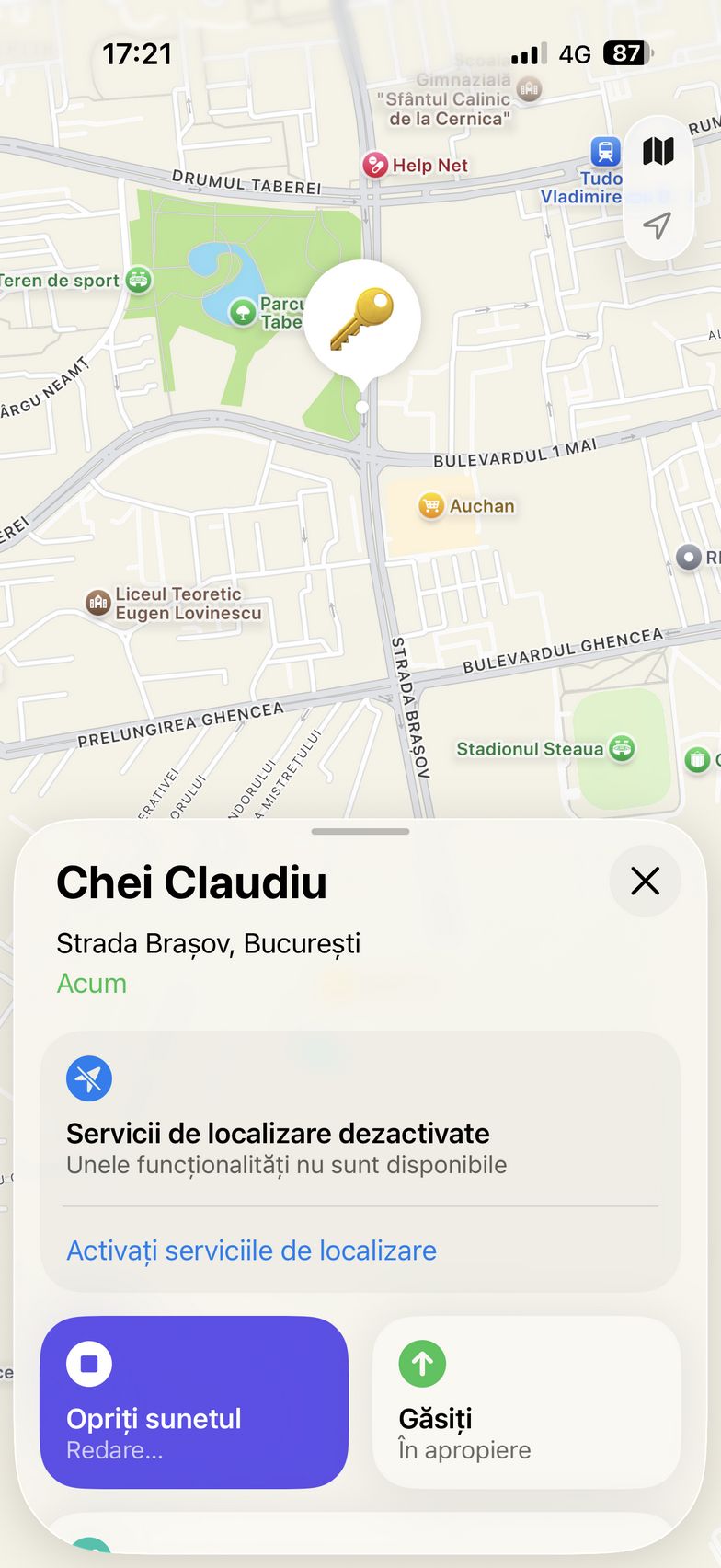The width and height of the screenshot is (721, 1568).
Task: Tap the Liceul Teoretic Eugen Lovinescu marker
Action: pyautogui.click(x=99, y=603)
